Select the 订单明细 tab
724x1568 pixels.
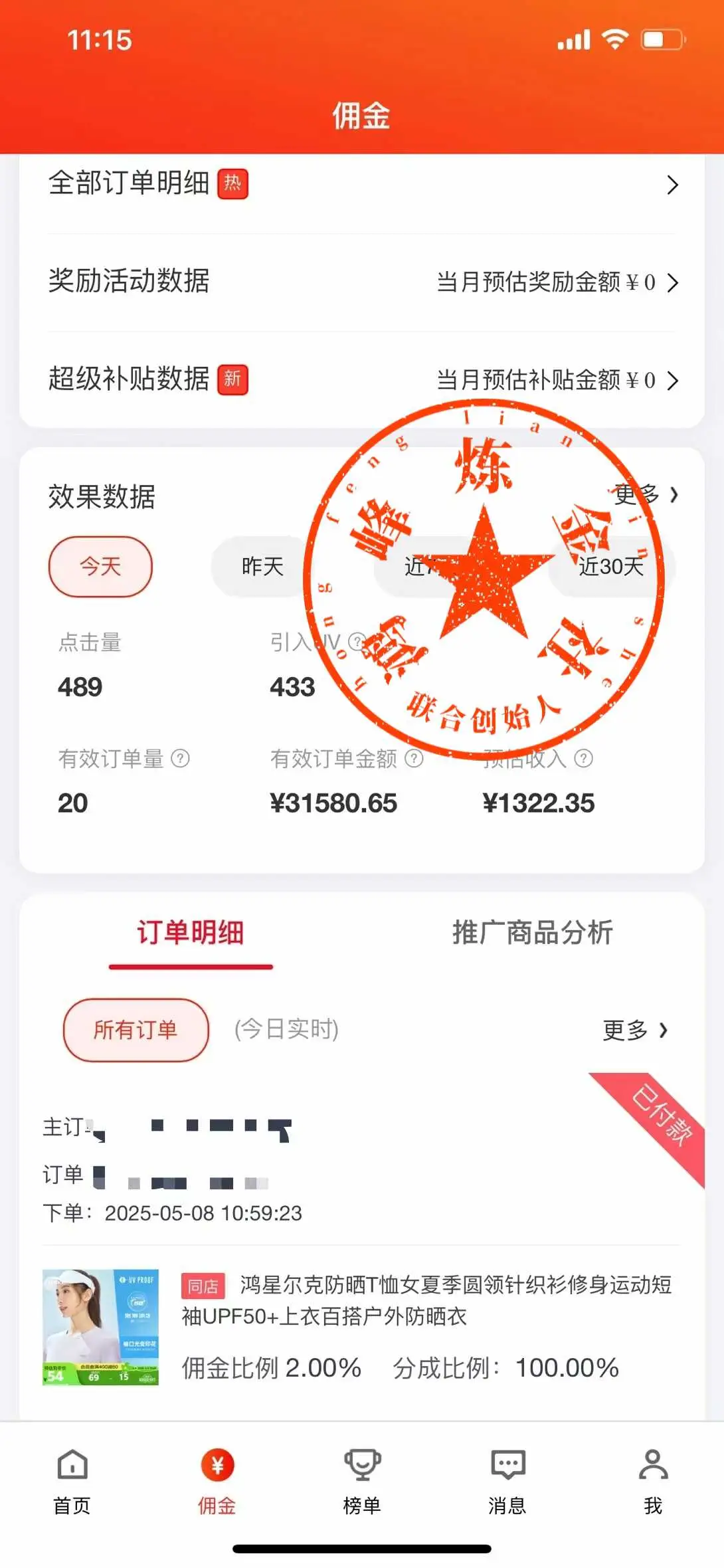click(x=190, y=933)
